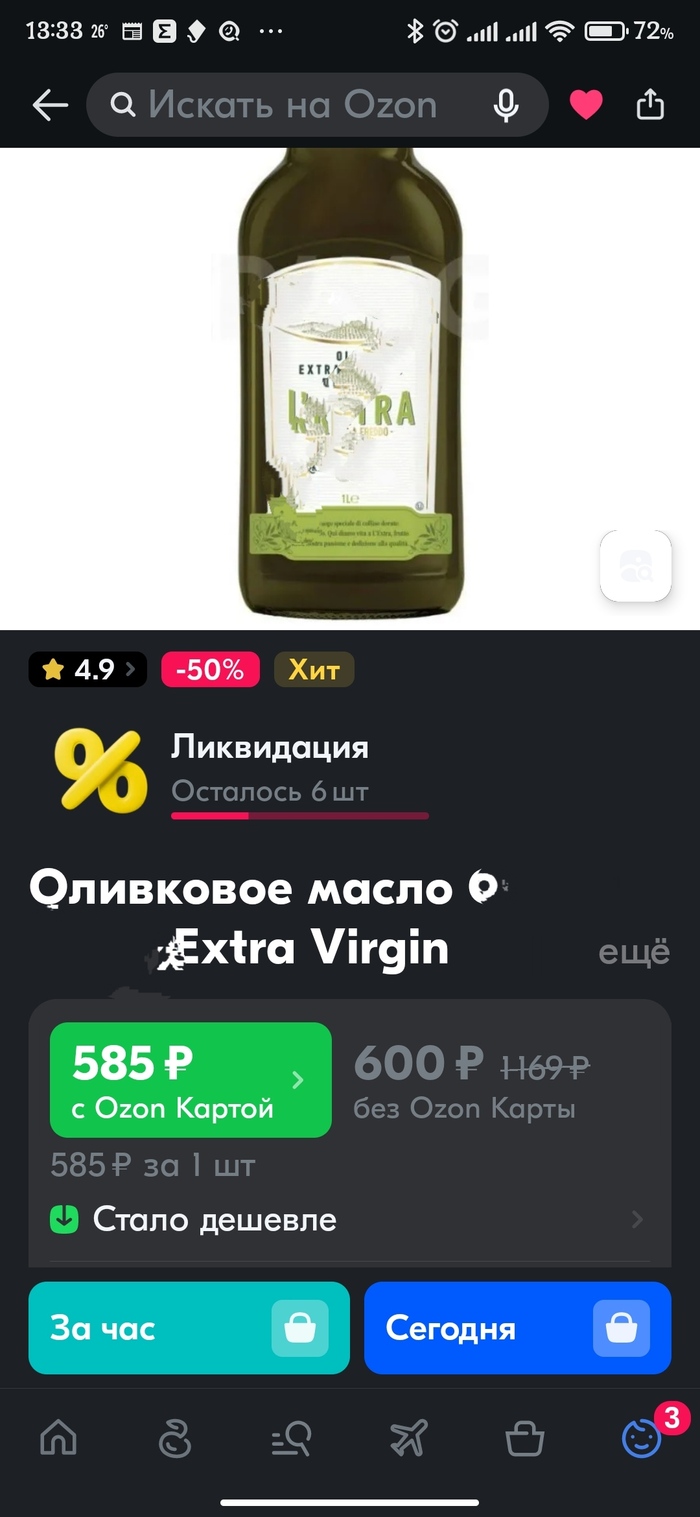Add to cart with 'За час' delivery
Screen dimensions: 700x1517
[x=189, y=1328]
